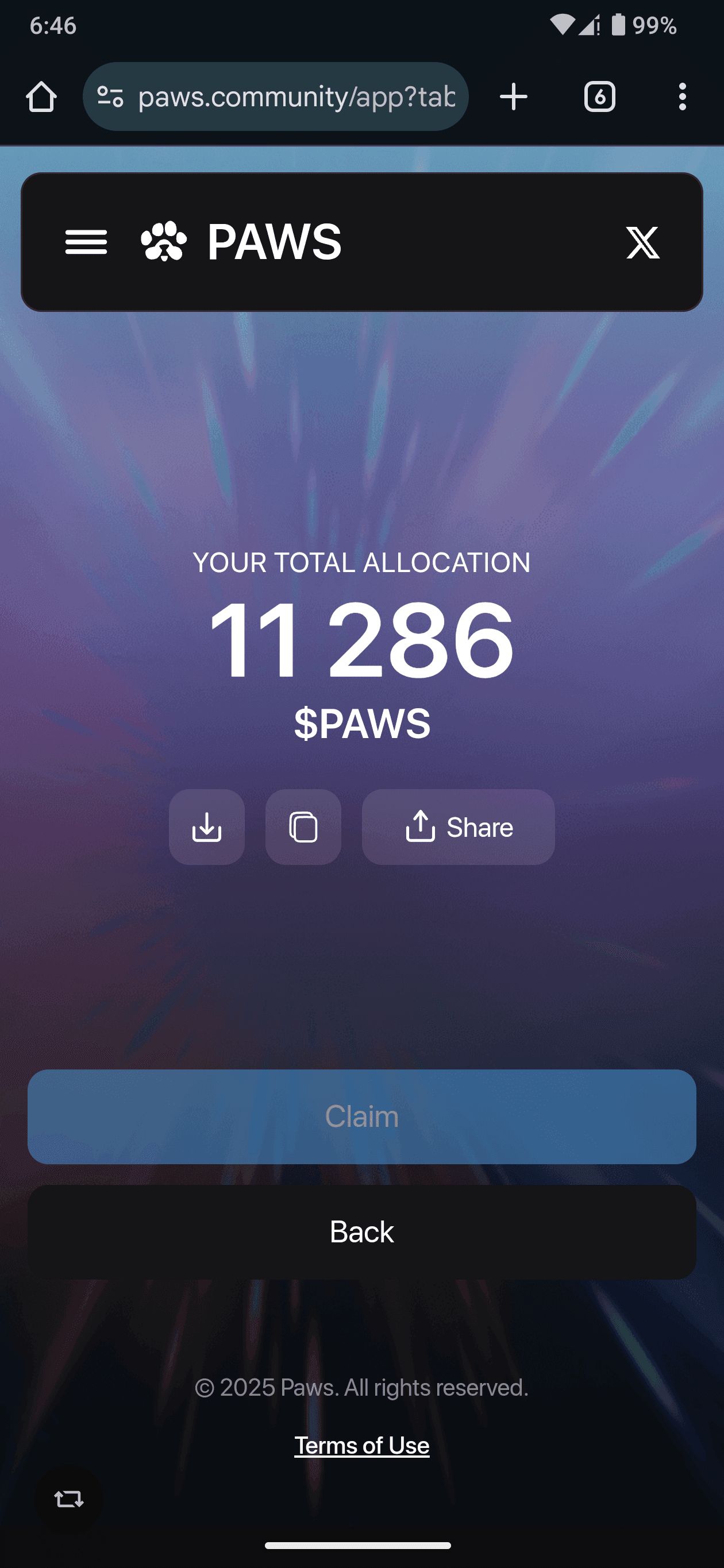Go back with the Back button
This screenshot has width=724, height=1568.
(x=361, y=1231)
